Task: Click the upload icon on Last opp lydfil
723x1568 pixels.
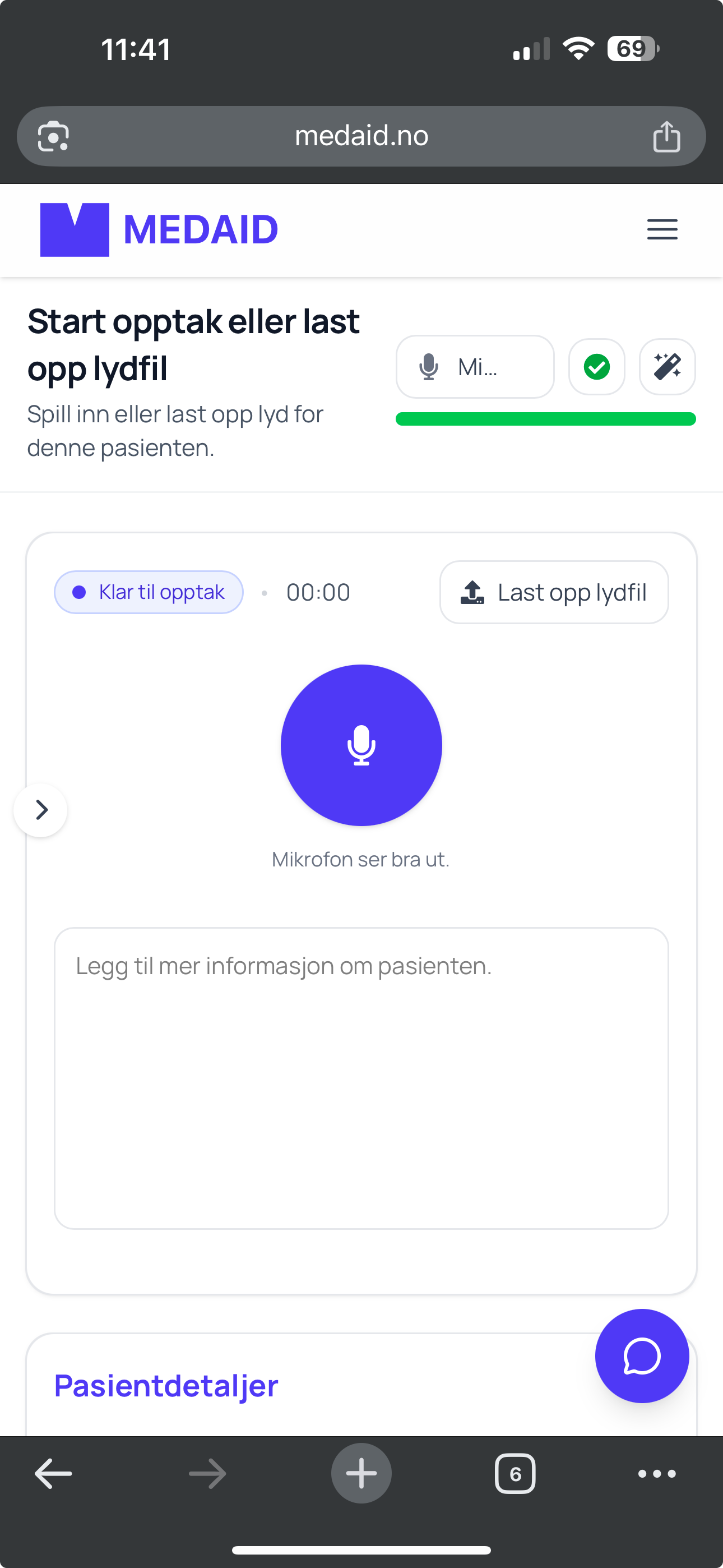Action: [474, 591]
